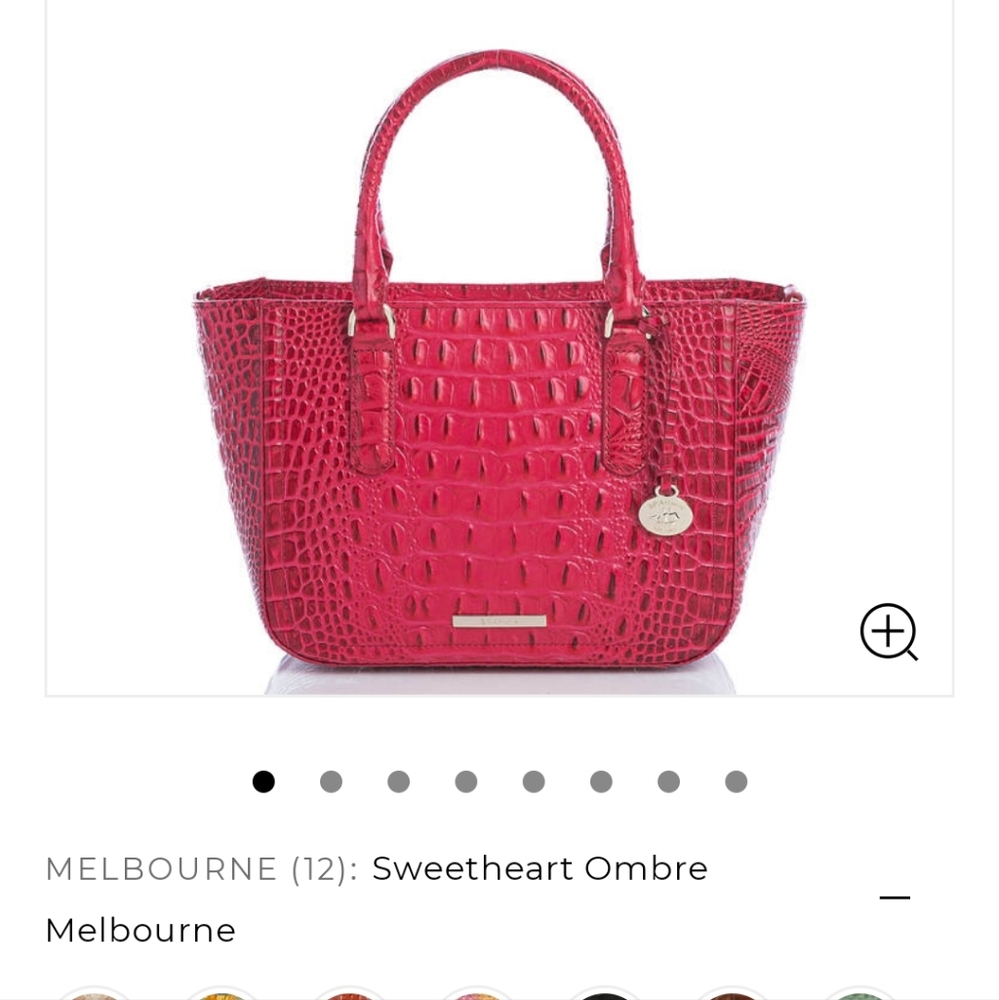999x1000 pixels.
Task: Select the seventh carousel dot
Action: 666,783
